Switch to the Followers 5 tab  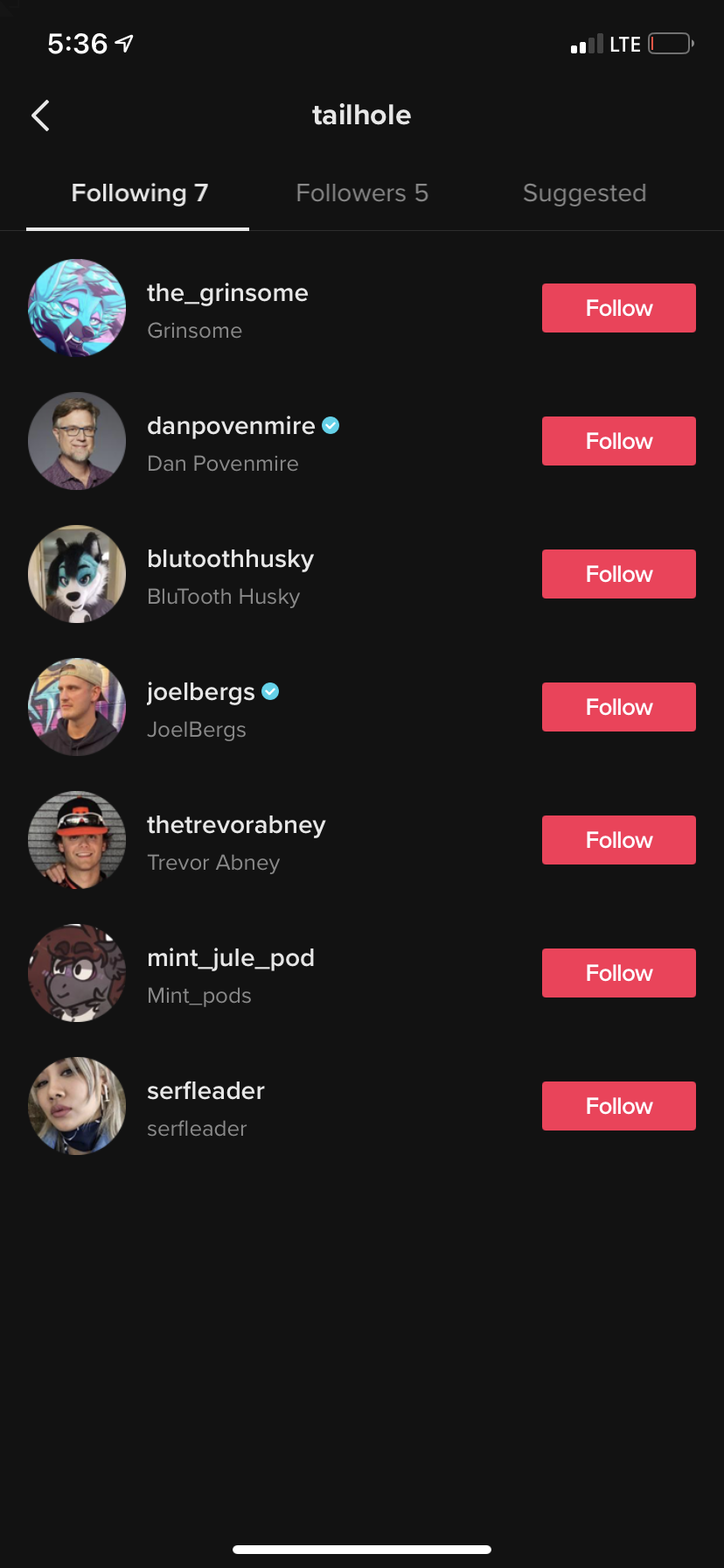[x=362, y=193]
